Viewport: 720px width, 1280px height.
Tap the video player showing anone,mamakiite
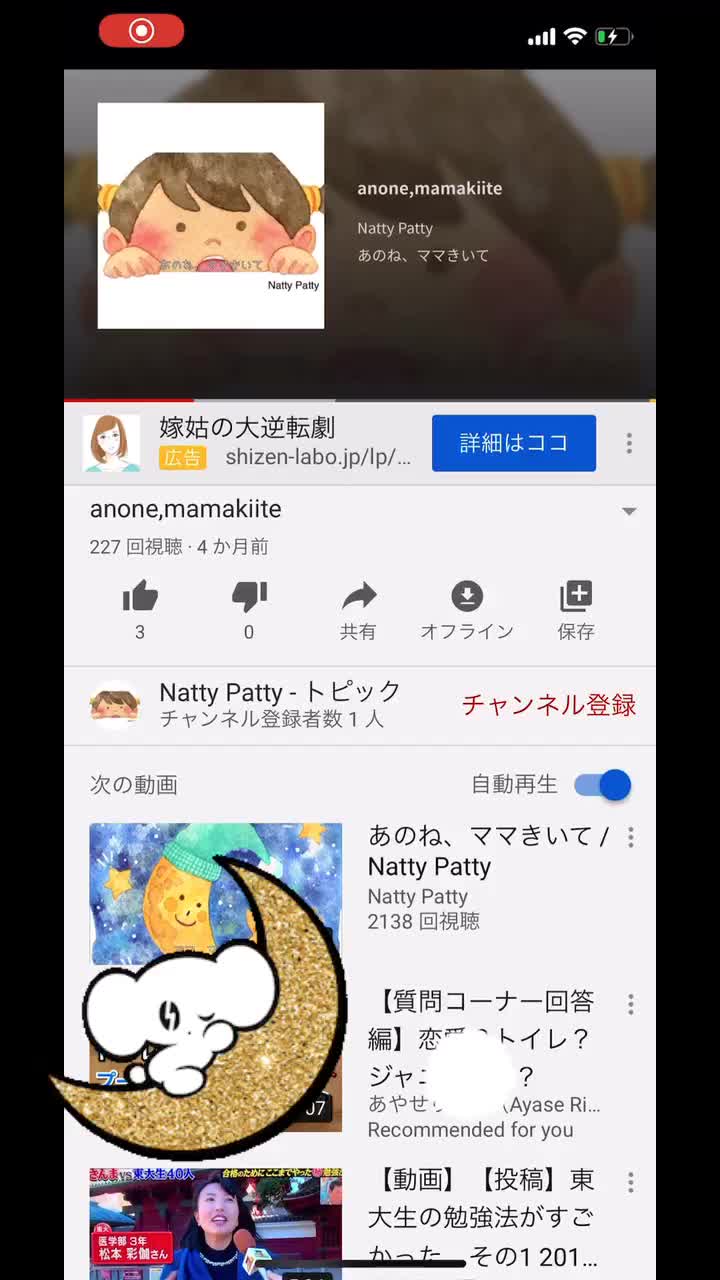coord(360,235)
